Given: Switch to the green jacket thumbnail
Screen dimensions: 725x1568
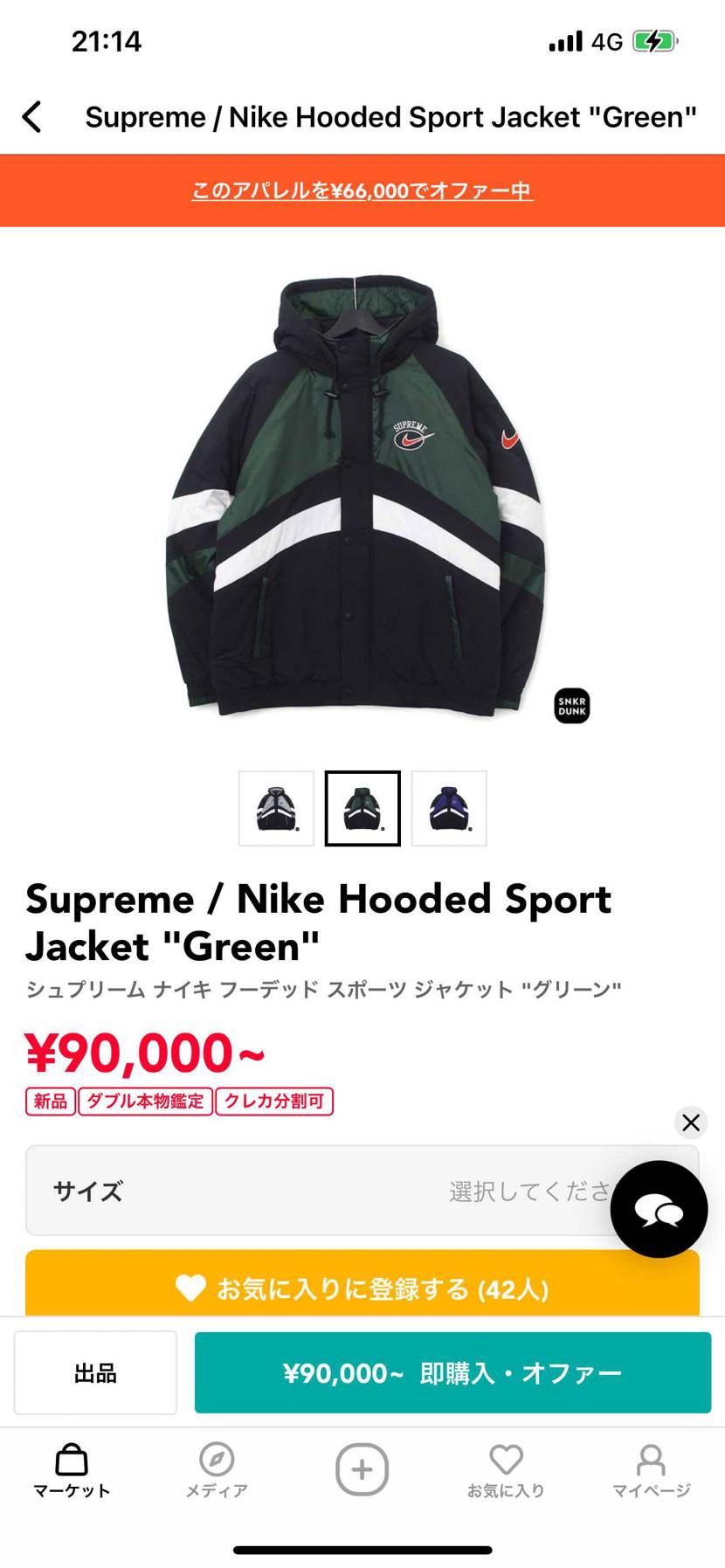Looking at the screenshot, I should (x=363, y=807).
